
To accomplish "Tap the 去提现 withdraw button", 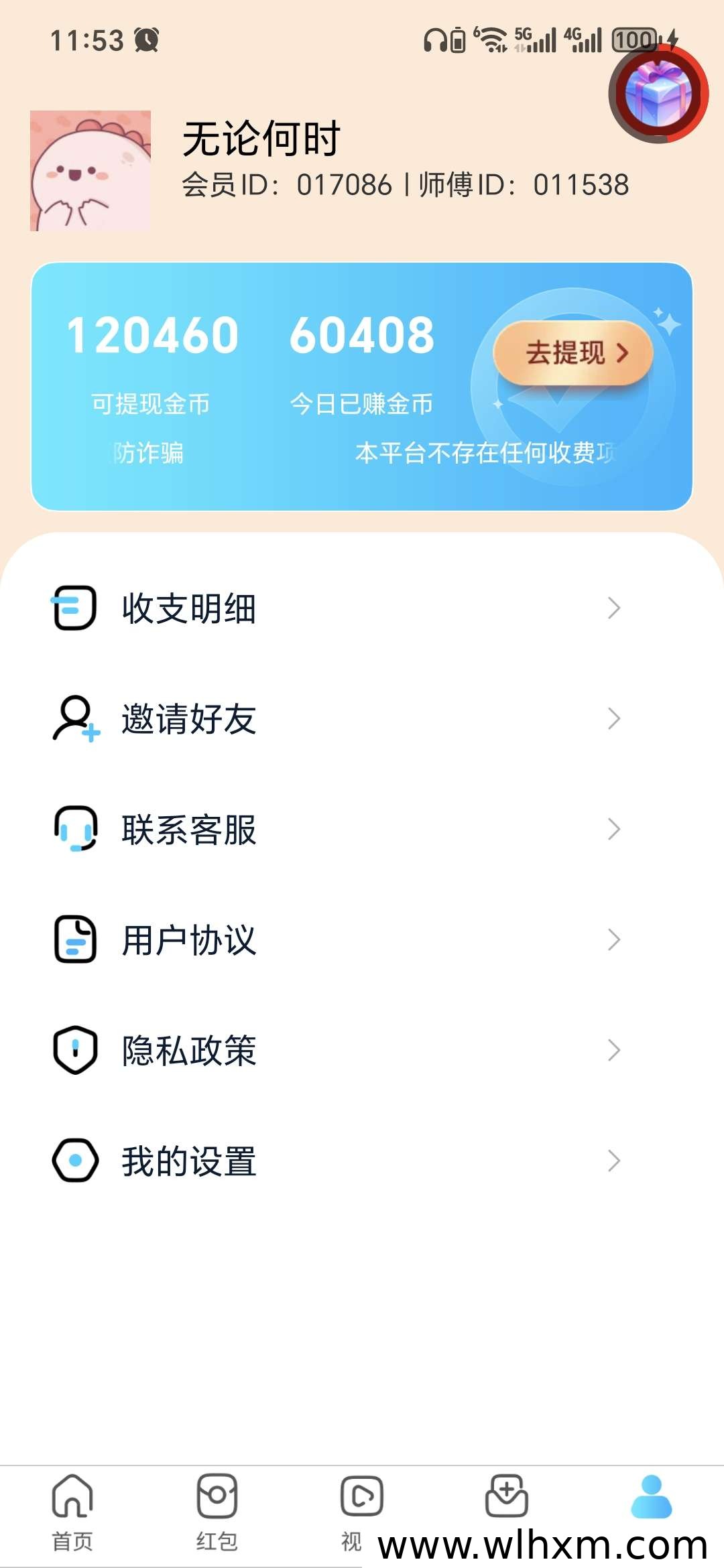I will point(574,353).
